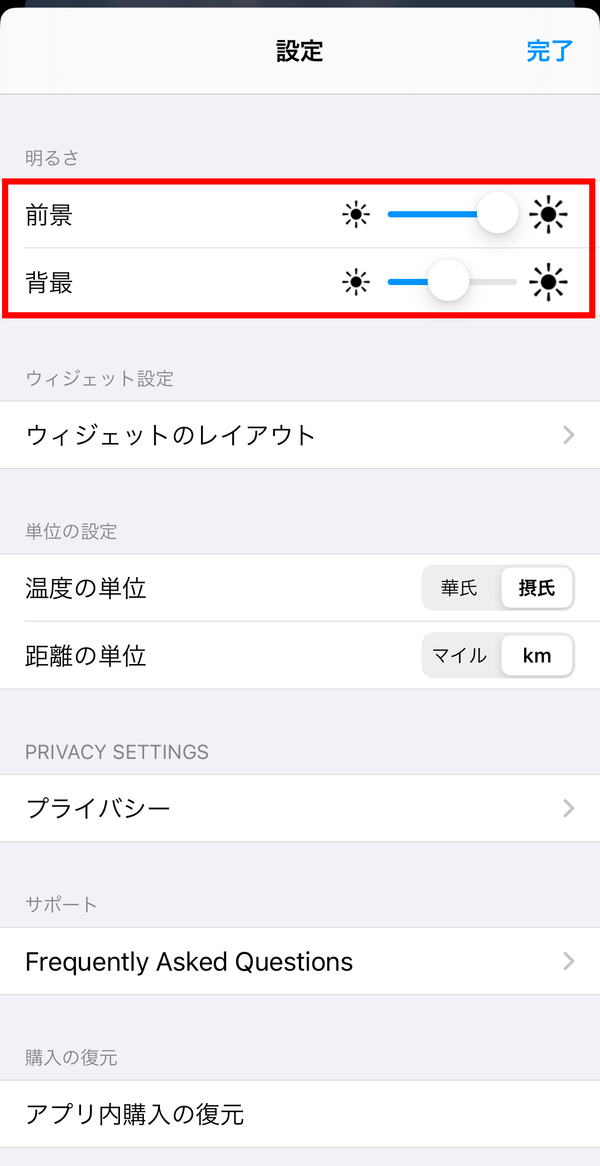The height and width of the screenshot is (1166, 600).
Task: Select 摂氏 for temperature unit
Action: point(537,589)
